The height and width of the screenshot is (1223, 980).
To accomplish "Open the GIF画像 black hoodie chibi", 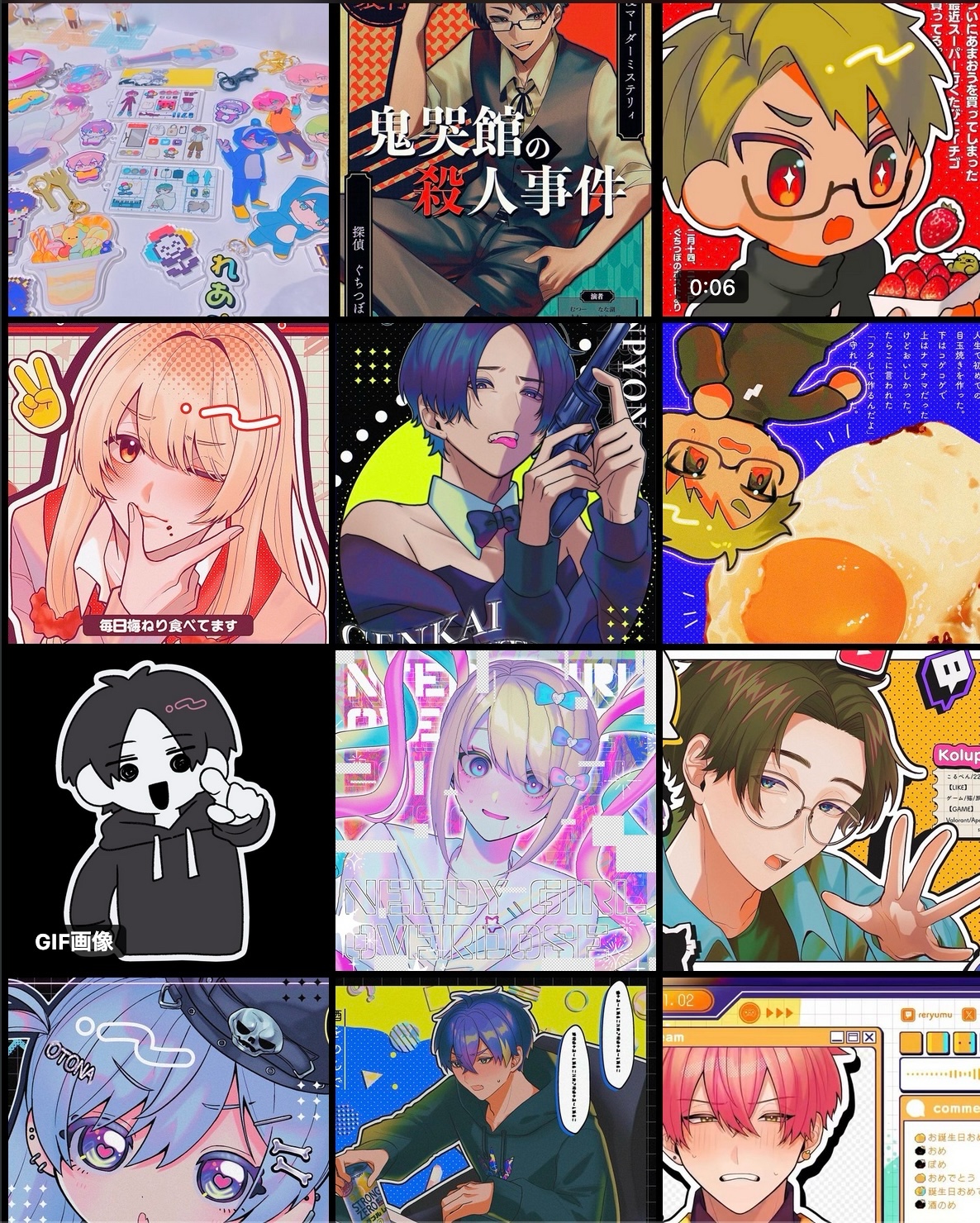I will [x=169, y=810].
